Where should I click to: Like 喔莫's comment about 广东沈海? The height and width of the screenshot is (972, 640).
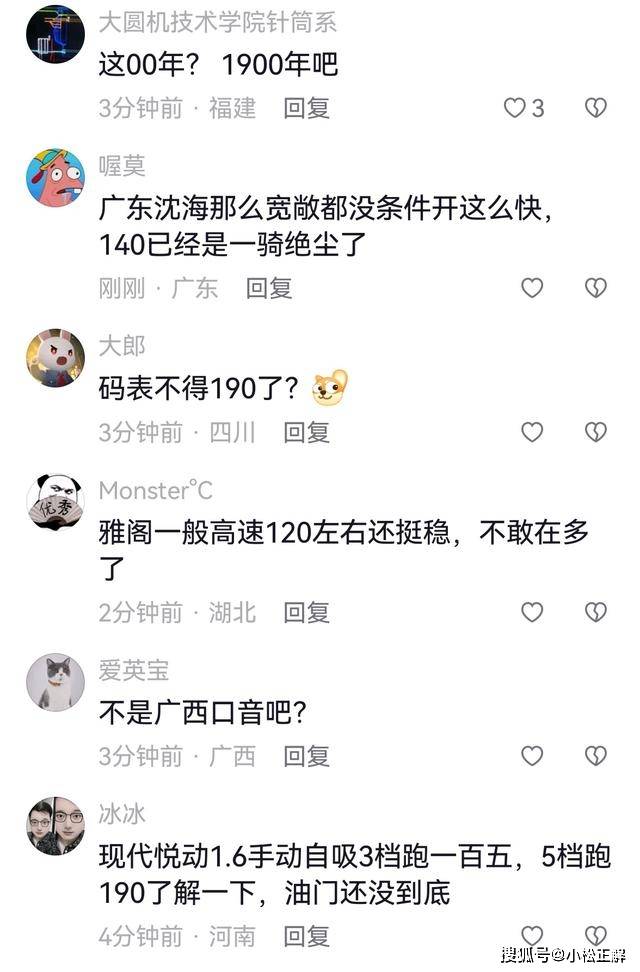[x=532, y=288]
